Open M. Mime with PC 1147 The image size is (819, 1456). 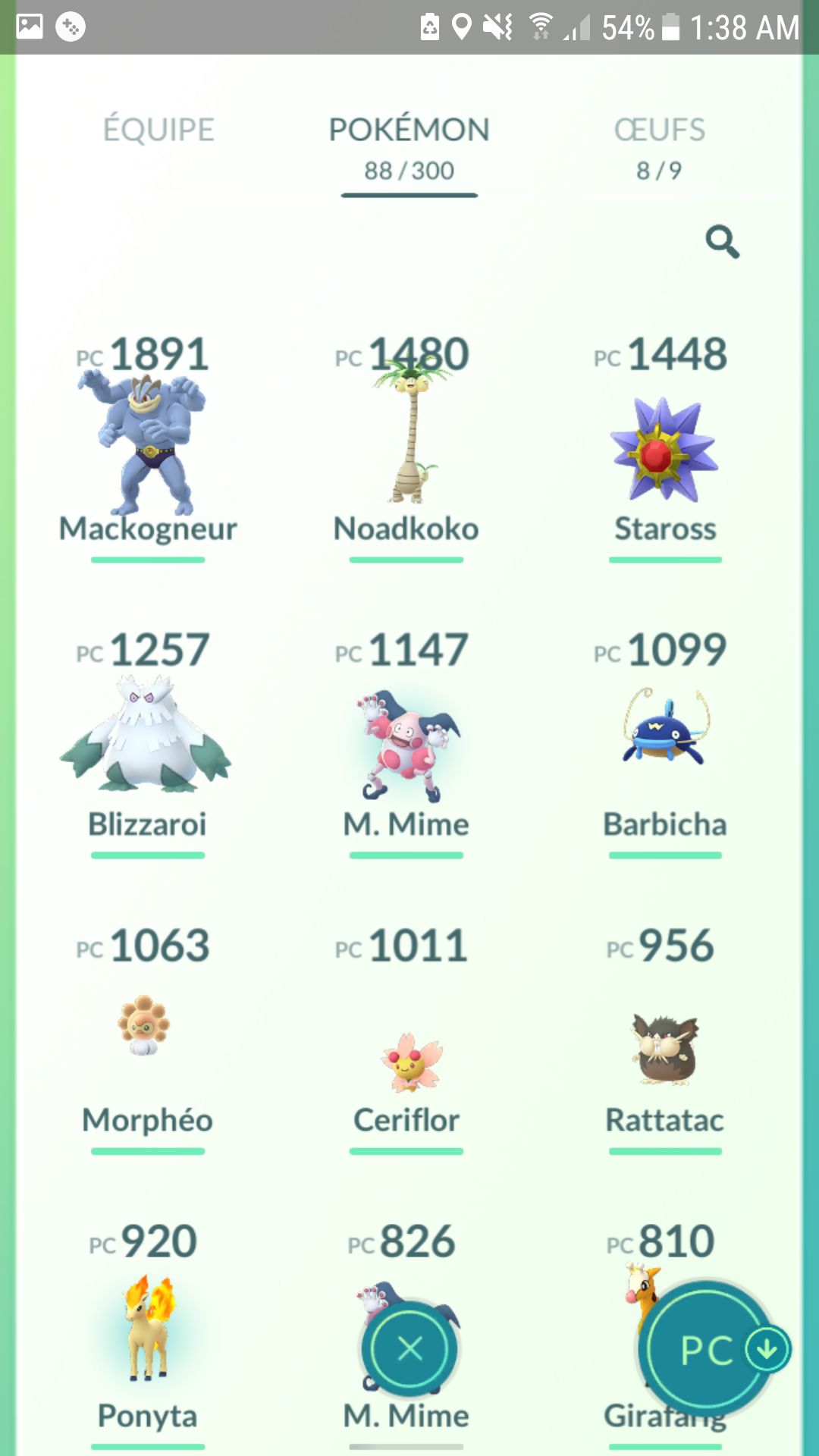coord(406,743)
